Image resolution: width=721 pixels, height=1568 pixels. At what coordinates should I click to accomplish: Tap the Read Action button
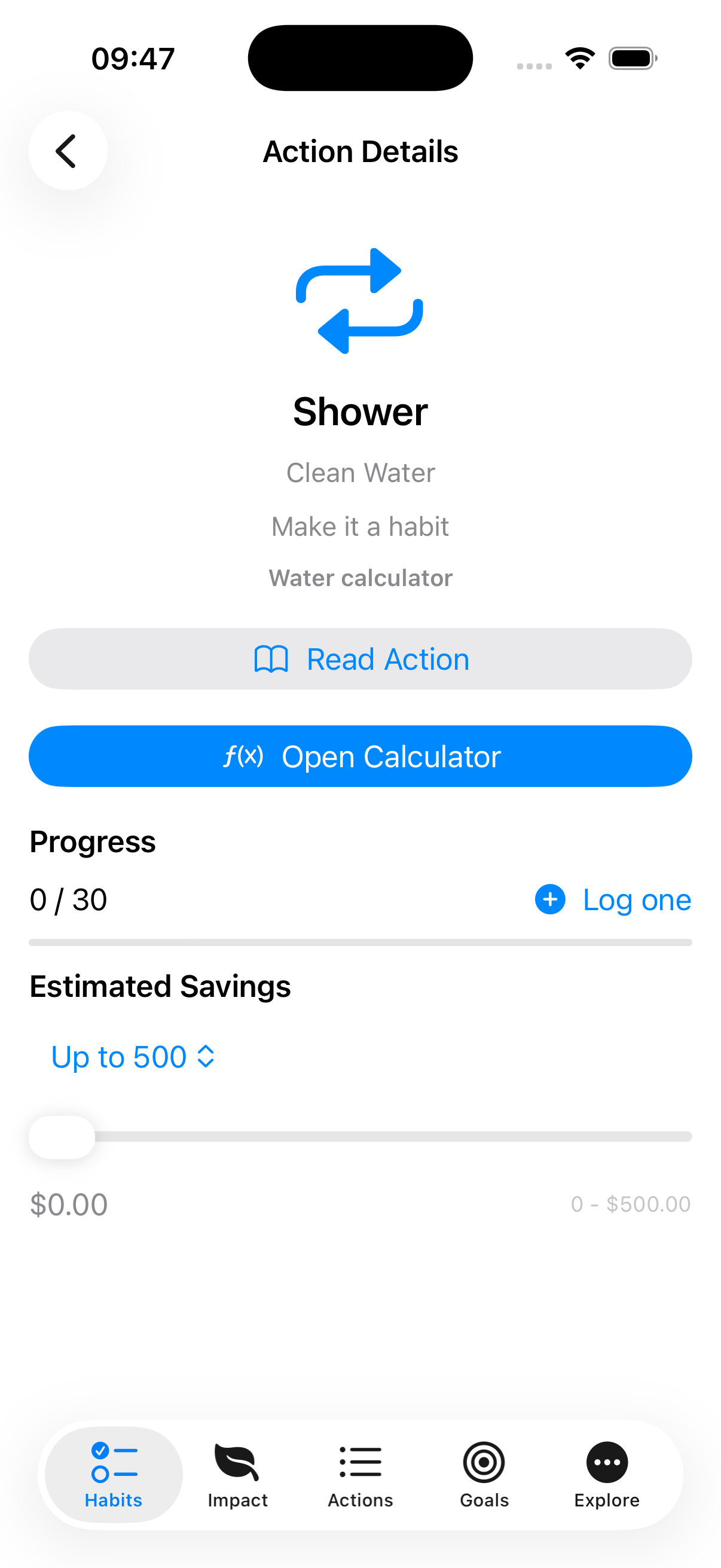tap(360, 659)
